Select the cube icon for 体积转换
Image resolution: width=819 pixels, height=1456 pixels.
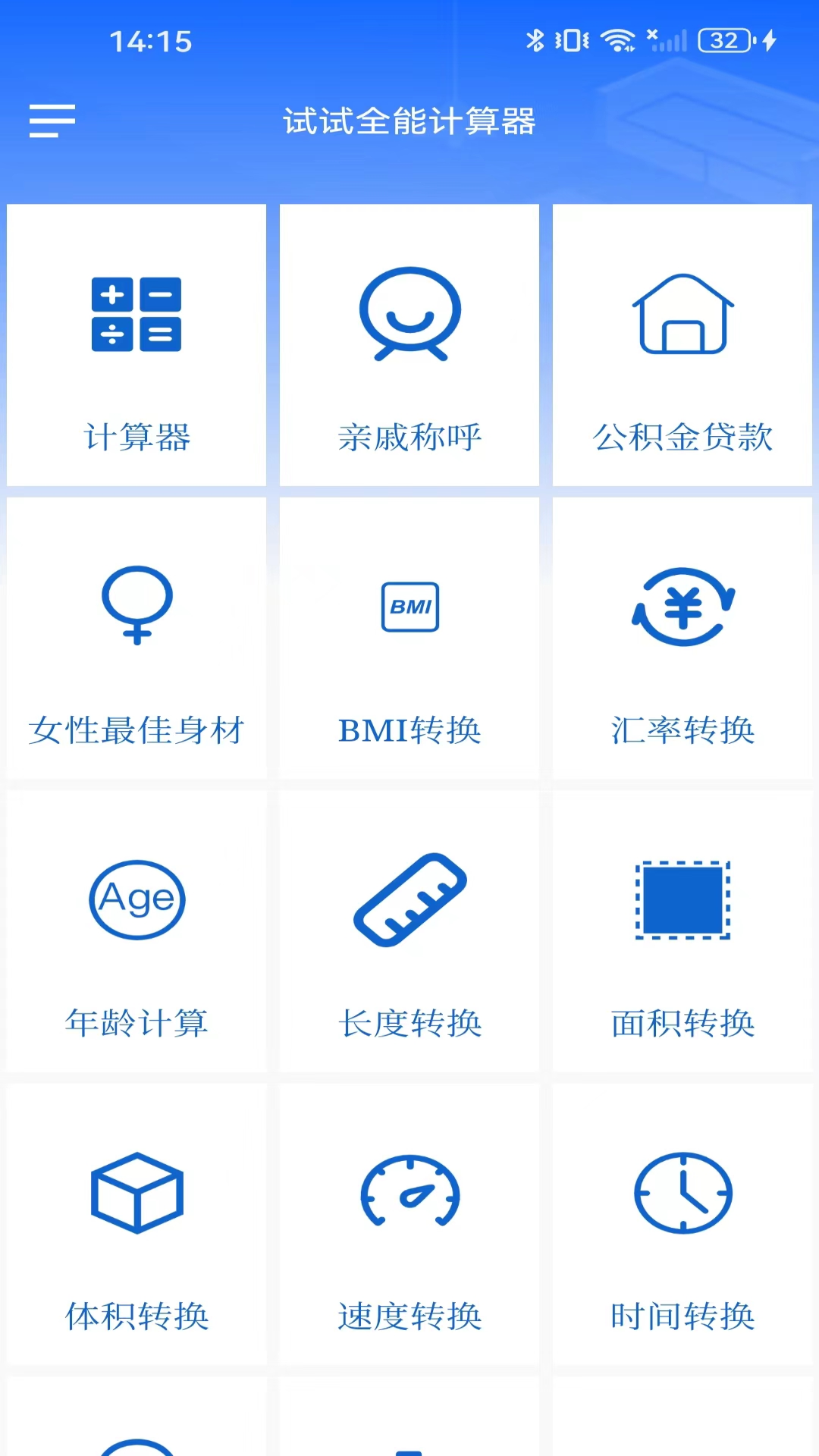tap(136, 1192)
